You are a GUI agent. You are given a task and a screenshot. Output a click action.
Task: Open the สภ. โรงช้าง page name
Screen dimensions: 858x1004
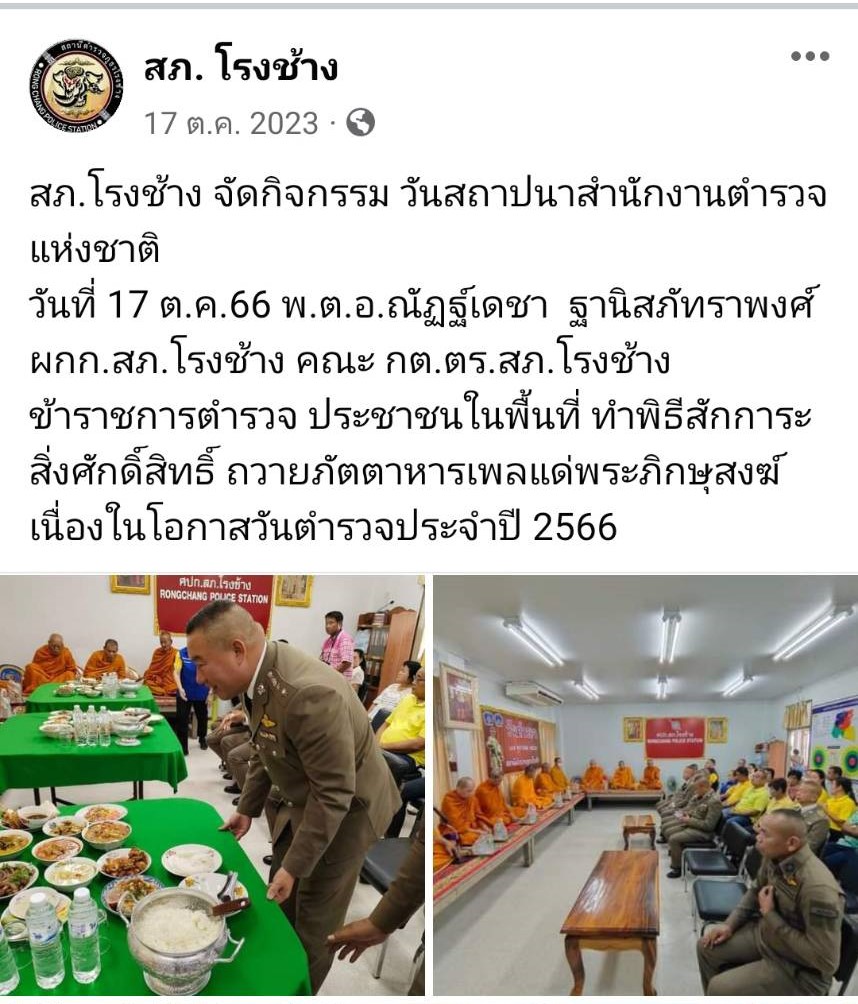click(x=241, y=67)
